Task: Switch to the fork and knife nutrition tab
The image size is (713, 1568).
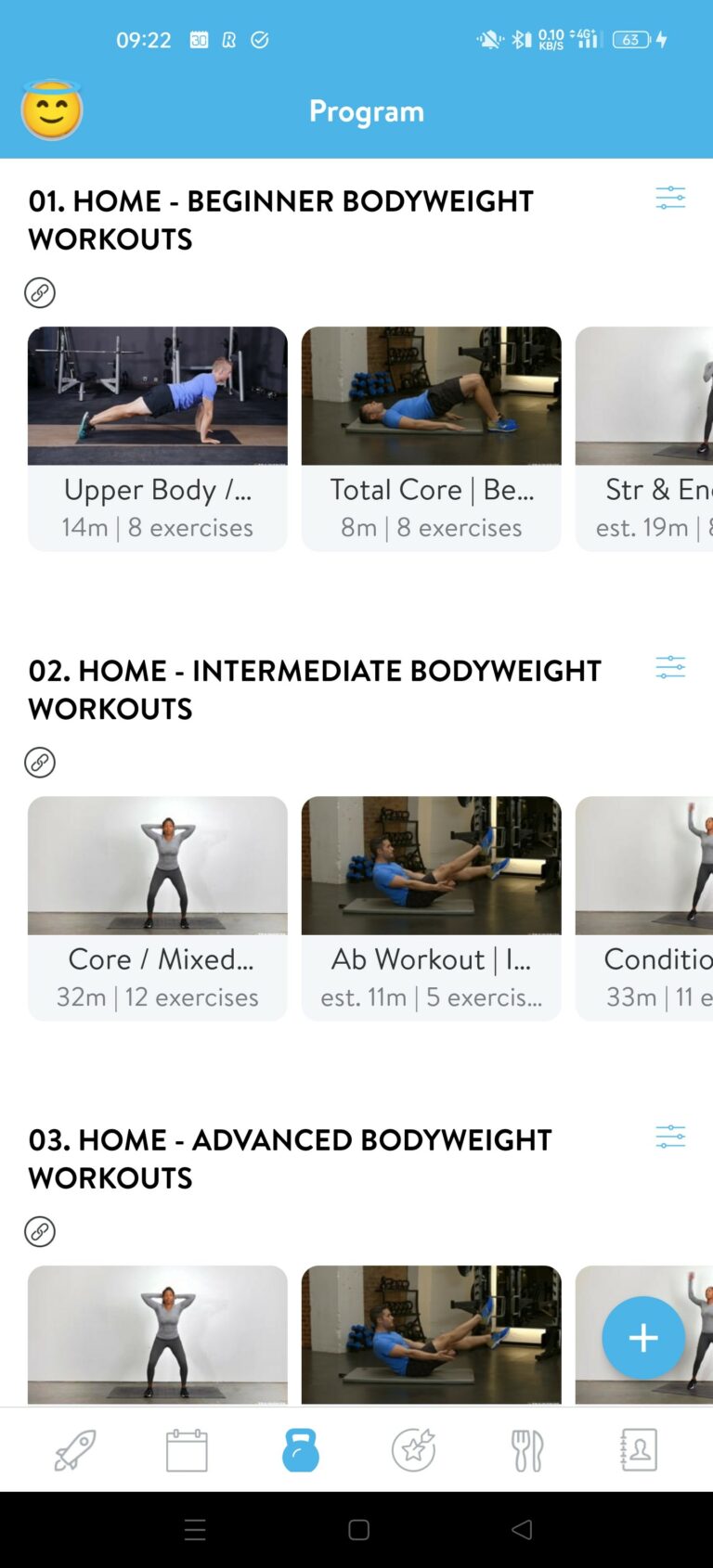Action: pos(527,1450)
